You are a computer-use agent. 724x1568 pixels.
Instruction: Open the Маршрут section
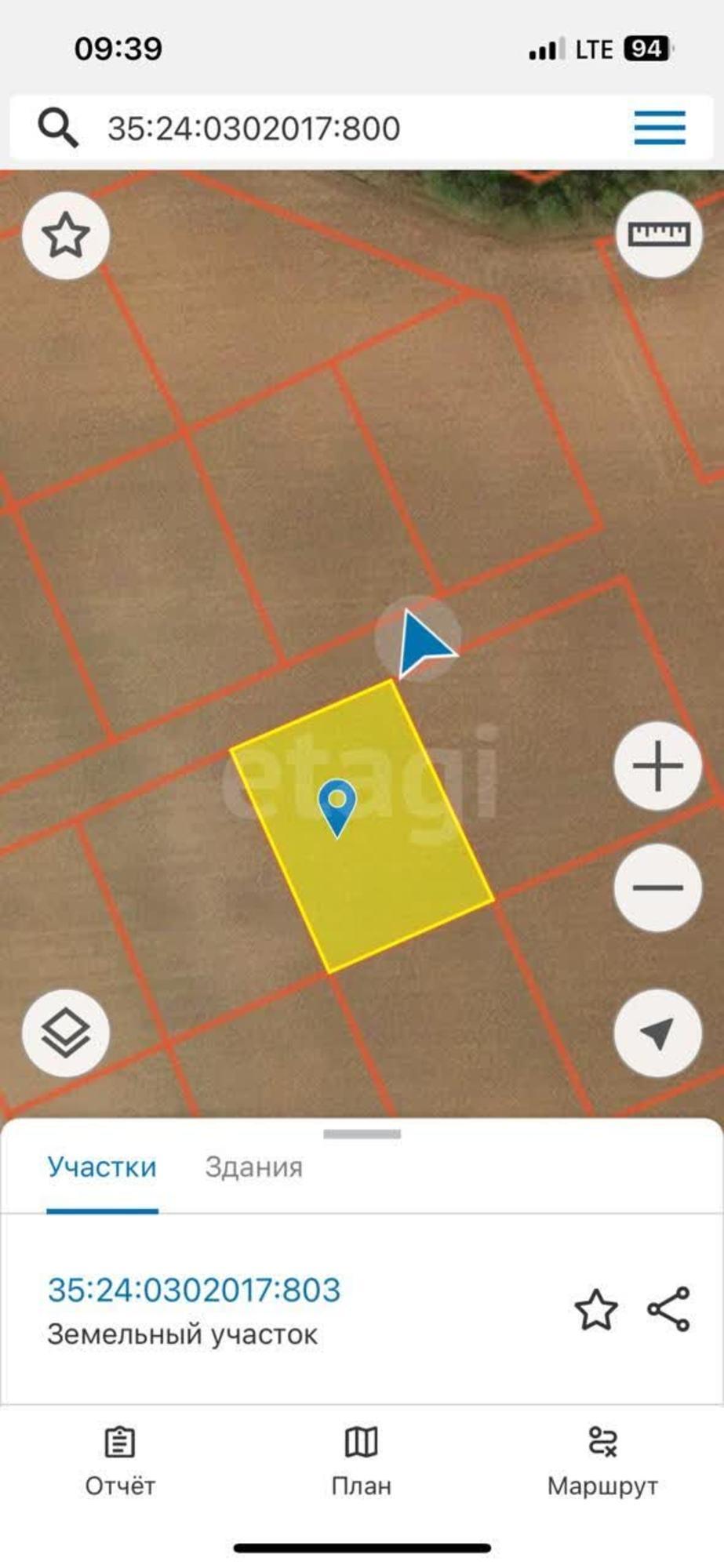coord(602,1461)
